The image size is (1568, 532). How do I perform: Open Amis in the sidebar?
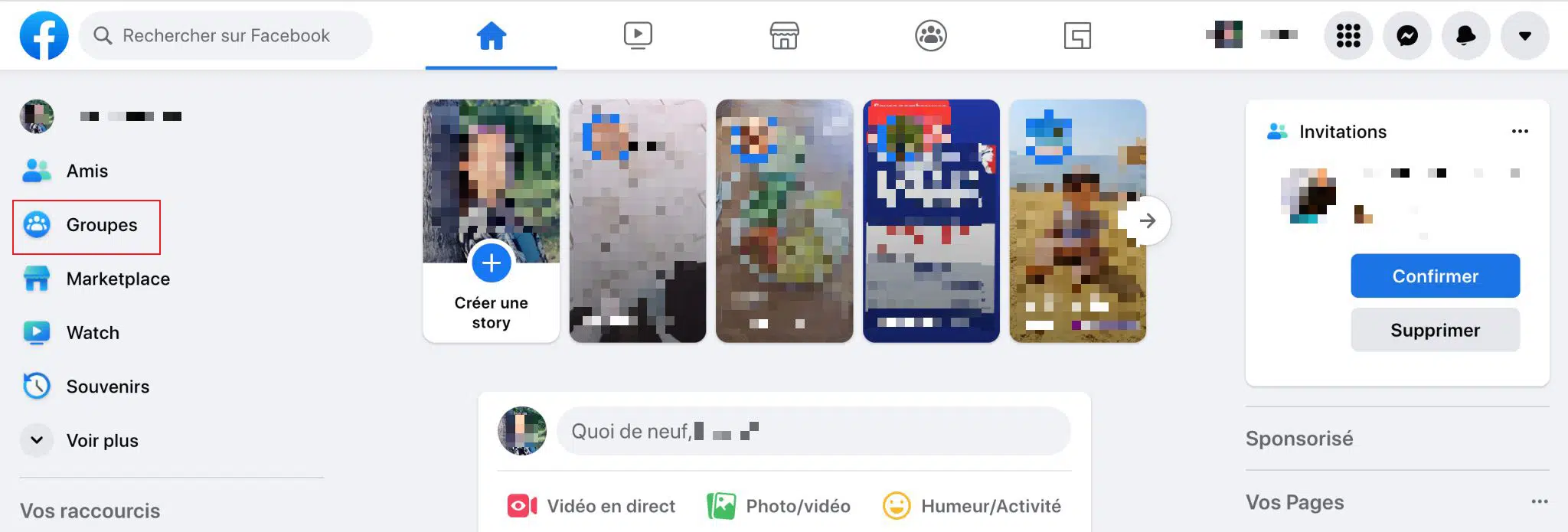(87, 171)
